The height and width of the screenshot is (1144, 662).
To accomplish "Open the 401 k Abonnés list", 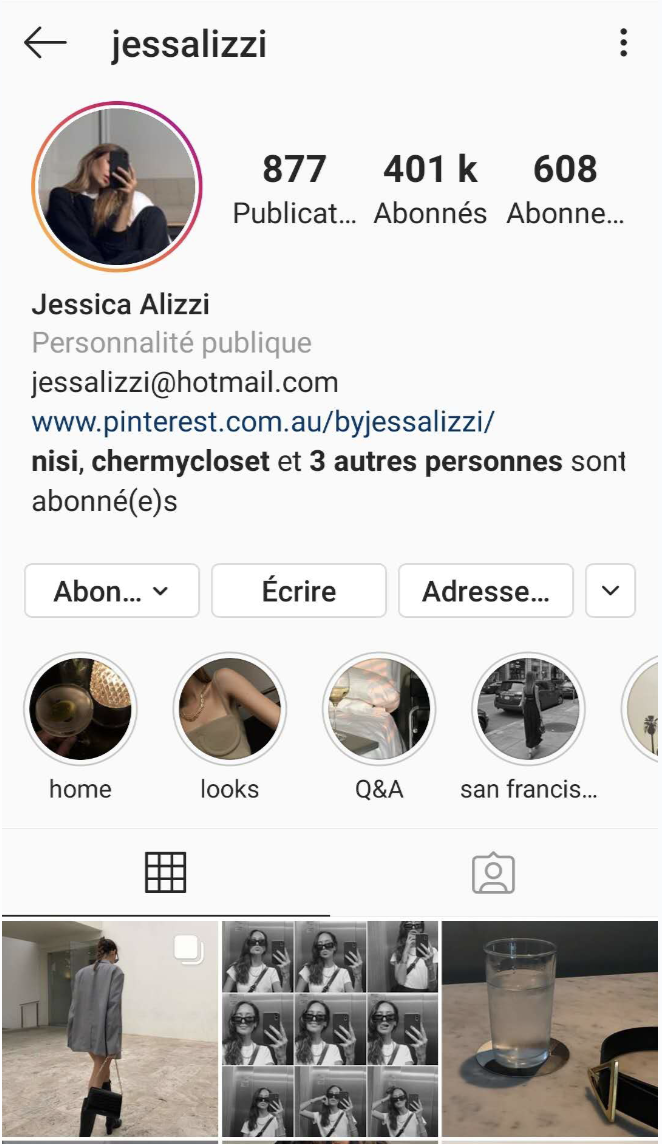I will pyautogui.click(x=430, y=188).
